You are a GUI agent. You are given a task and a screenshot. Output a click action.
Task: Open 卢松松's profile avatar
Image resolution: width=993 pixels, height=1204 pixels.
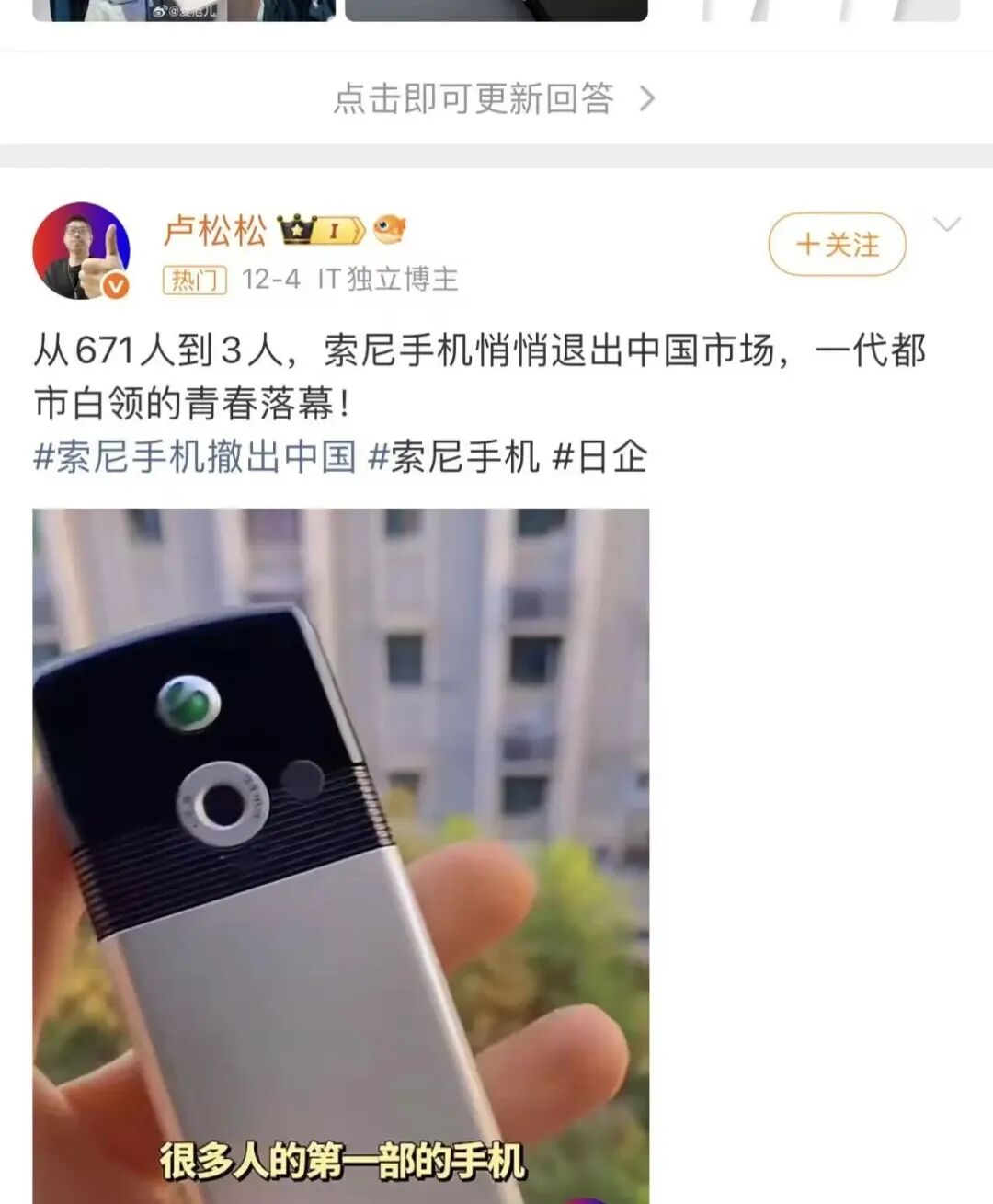click(81, 250)
